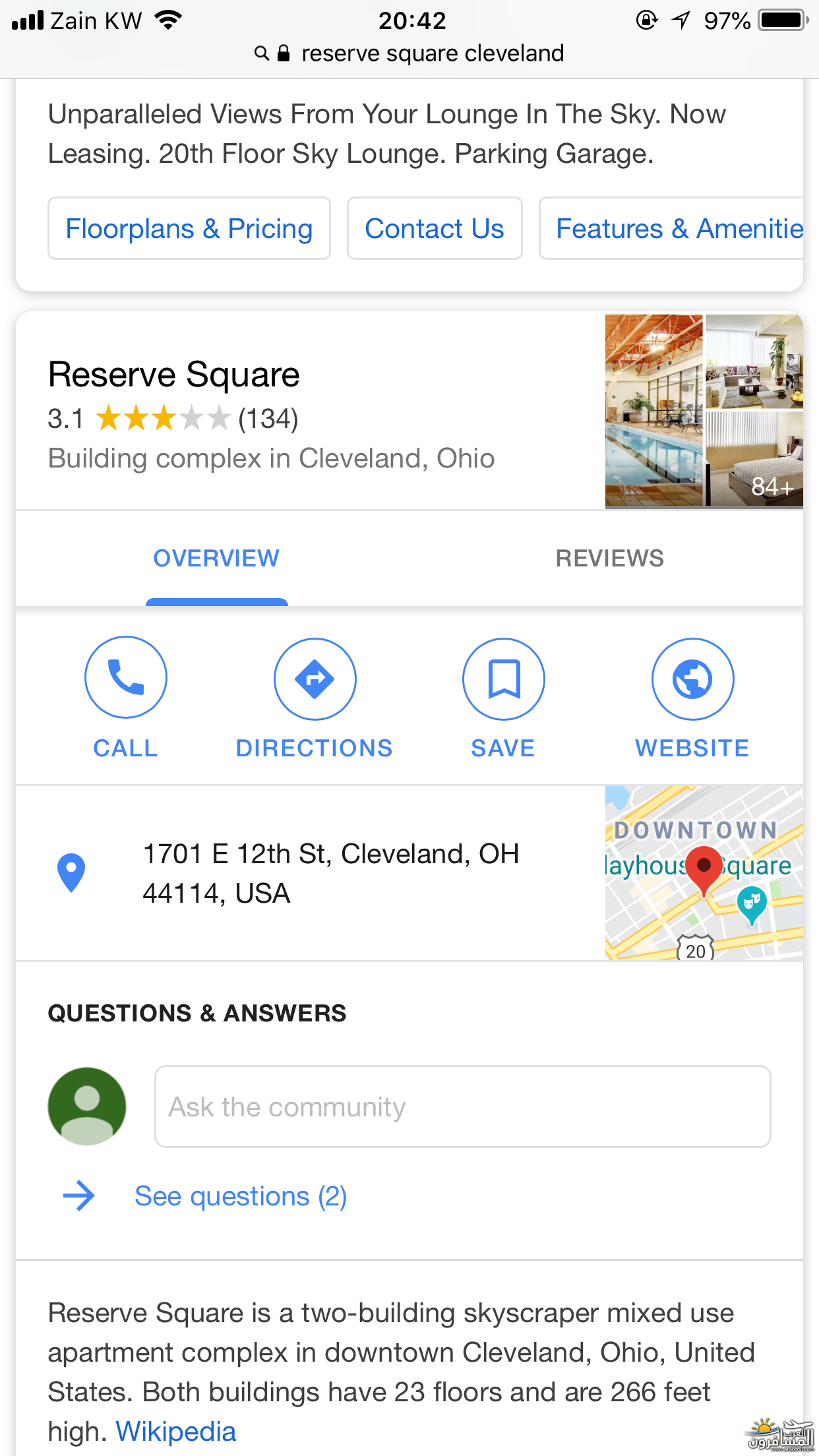Viewport: 819px width, 1456px height.
Task: Tap the browser address bar search text
Action: [x=433, y=53]
